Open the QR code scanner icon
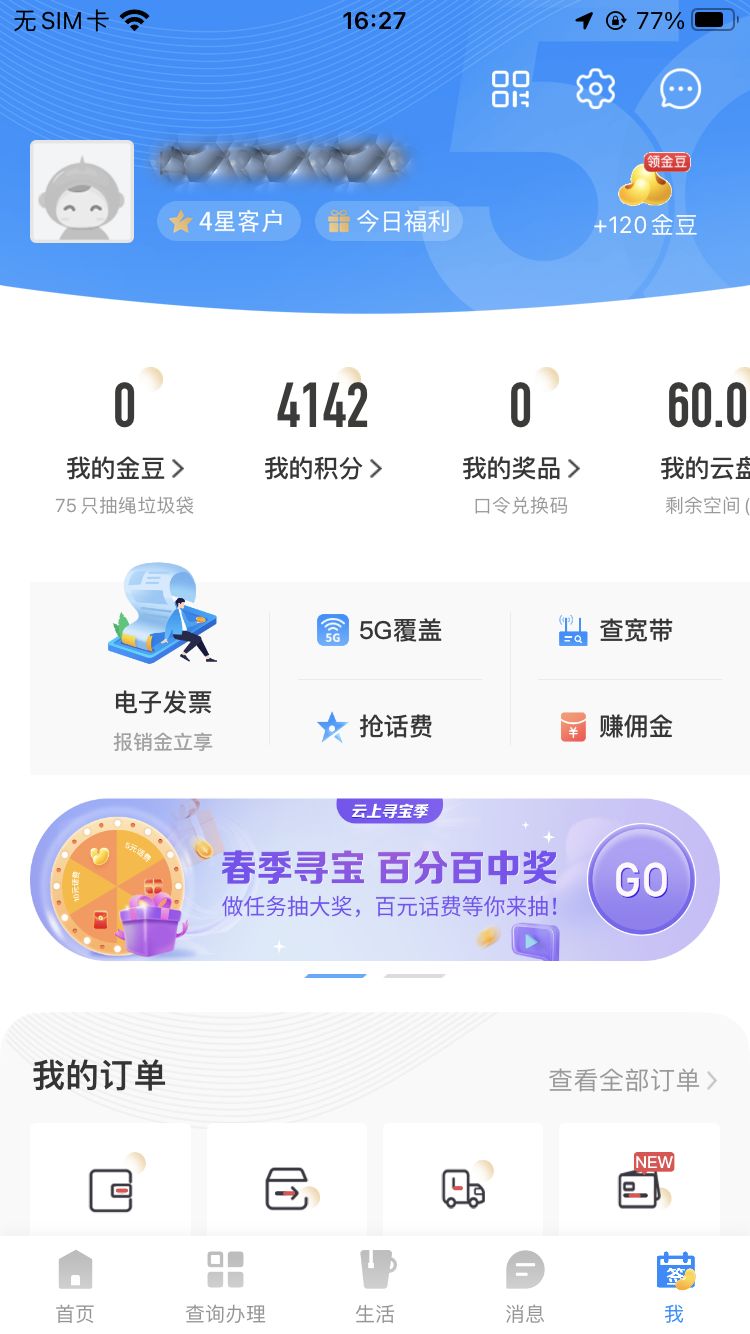Viewport: 750px width, 1334px height. pos(510,89)
